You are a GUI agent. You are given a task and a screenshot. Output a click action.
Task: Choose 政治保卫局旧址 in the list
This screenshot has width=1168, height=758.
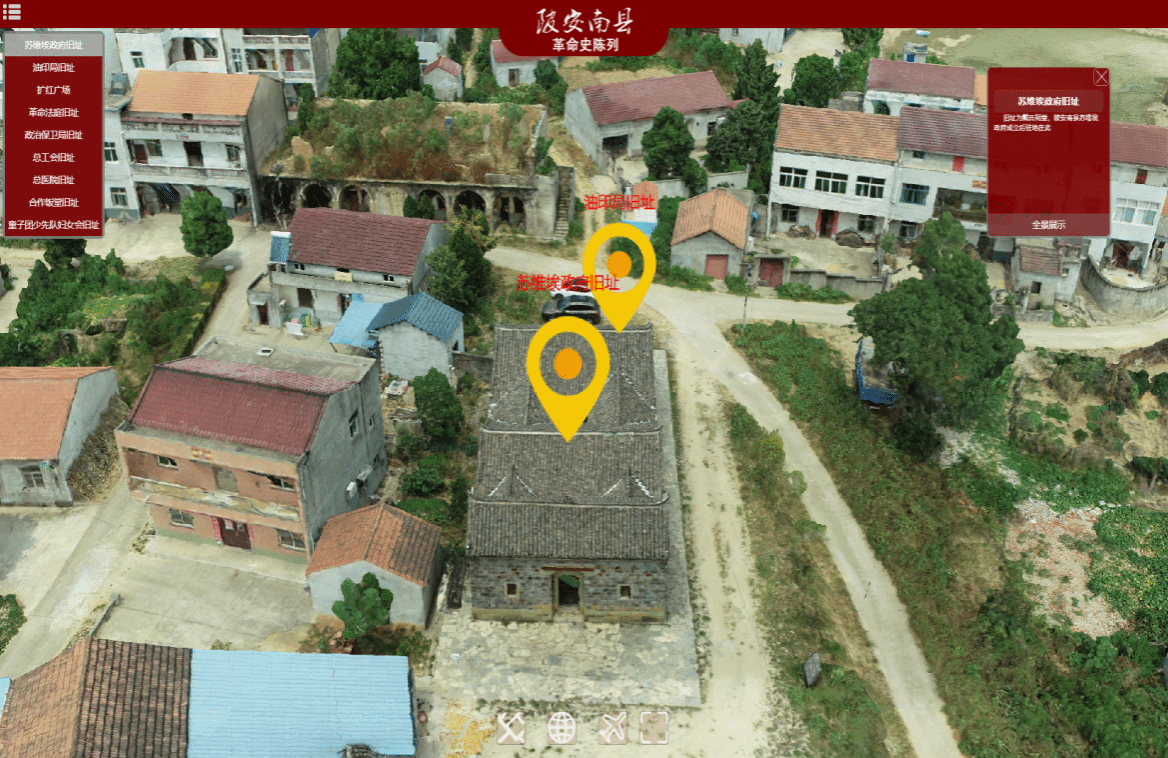(x=54, y=135)
